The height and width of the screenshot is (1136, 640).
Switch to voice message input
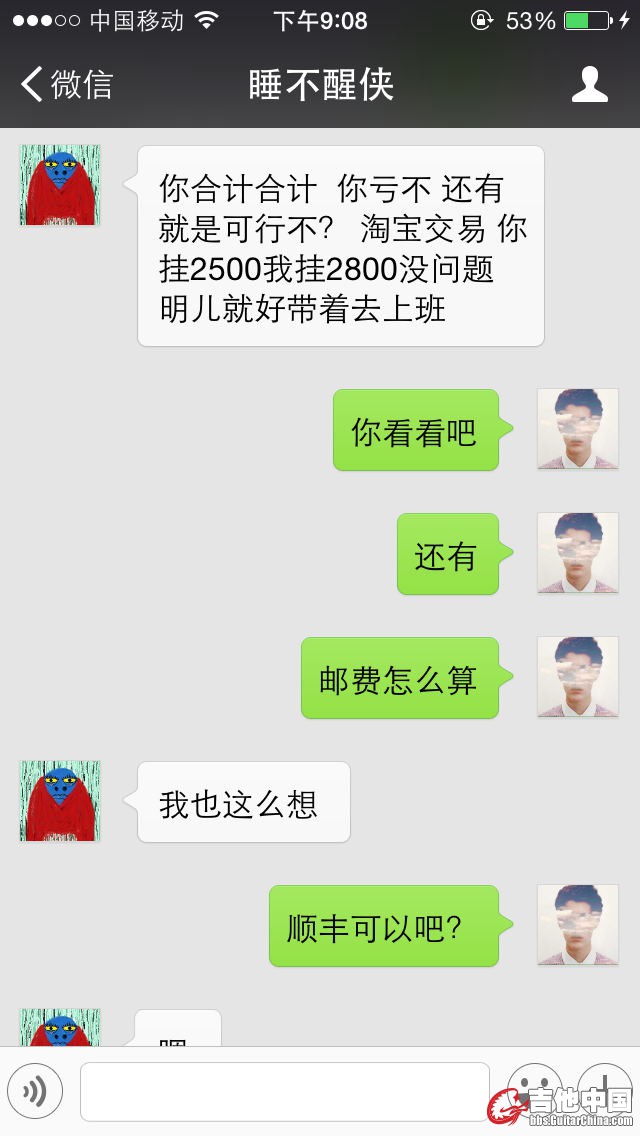tap(35, 1091)
